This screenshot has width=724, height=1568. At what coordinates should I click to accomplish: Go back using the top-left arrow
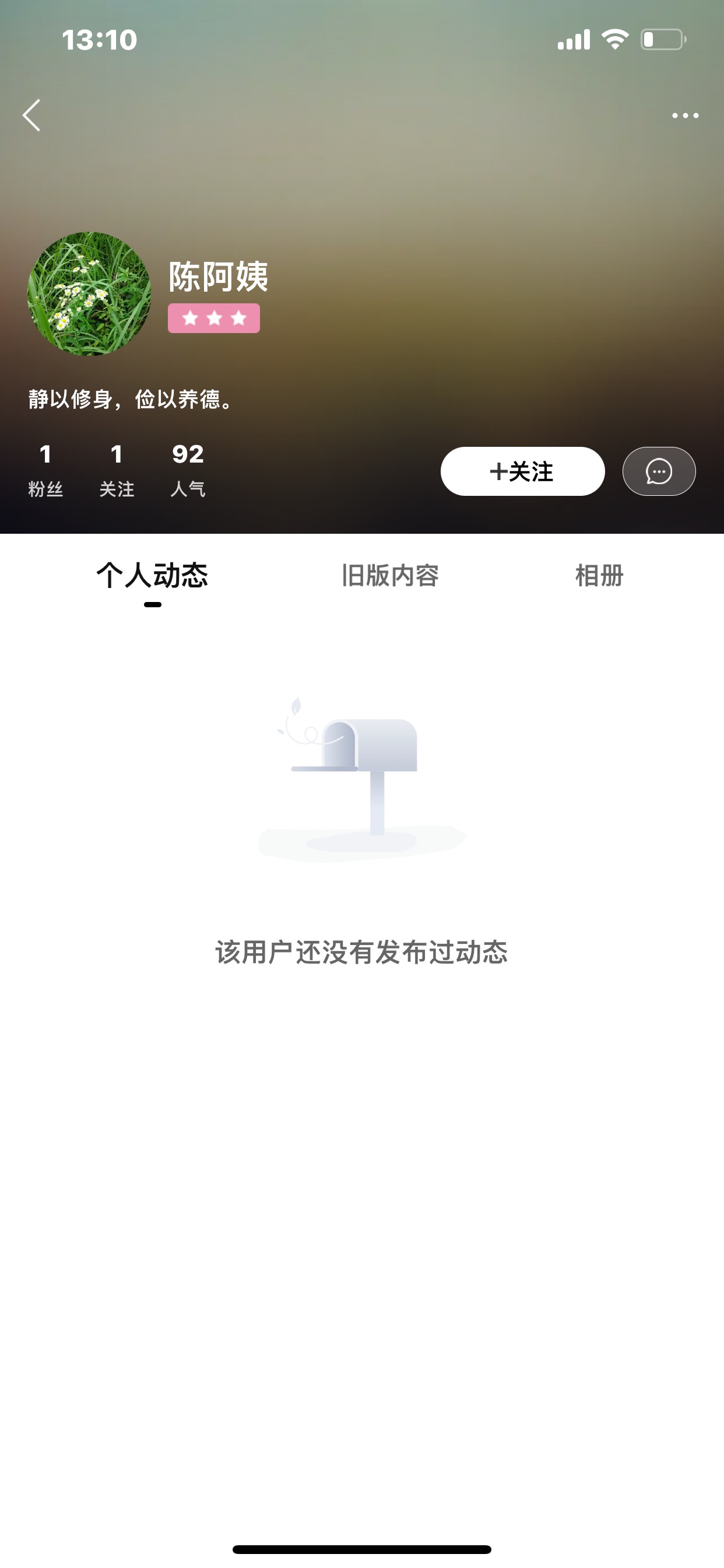pyautogui.click(x=31, y=116)
